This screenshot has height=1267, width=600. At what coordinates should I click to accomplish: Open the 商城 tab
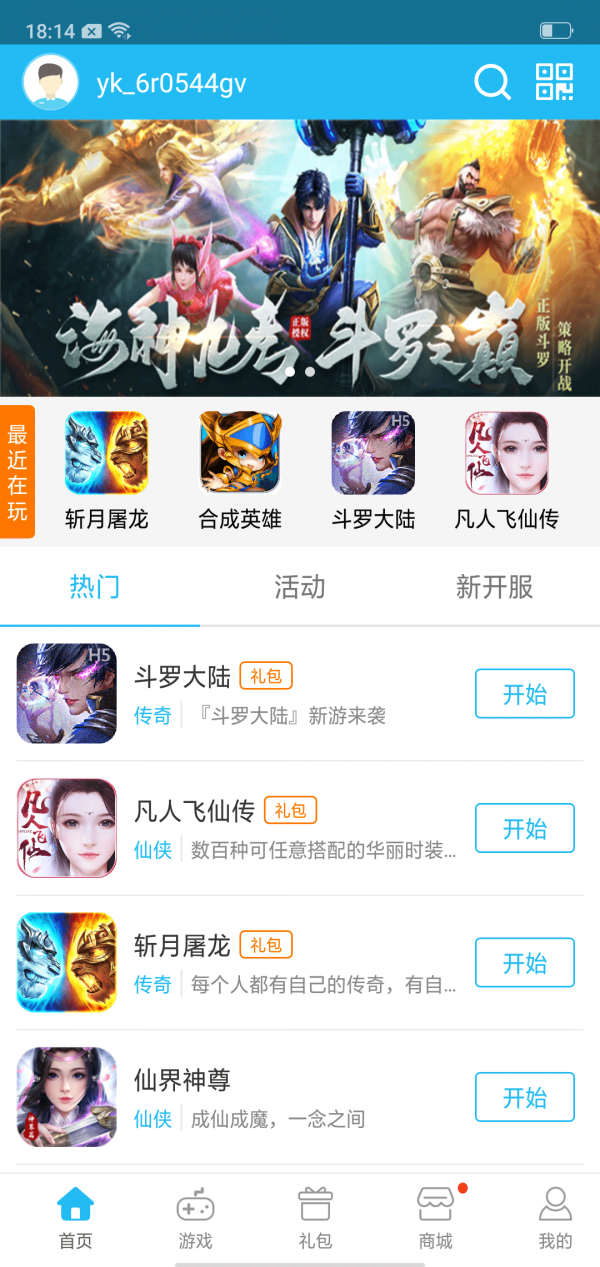pos(436,1218)
